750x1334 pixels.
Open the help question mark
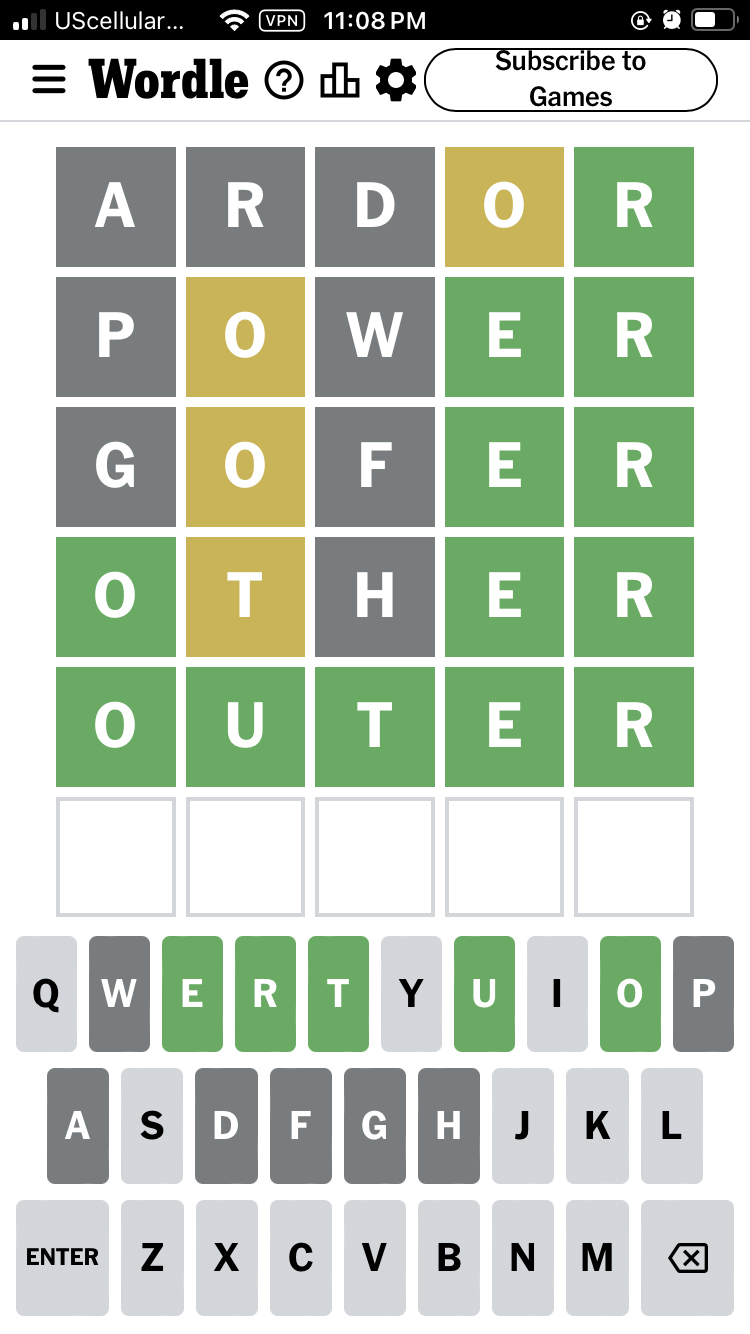click(284, 80)
